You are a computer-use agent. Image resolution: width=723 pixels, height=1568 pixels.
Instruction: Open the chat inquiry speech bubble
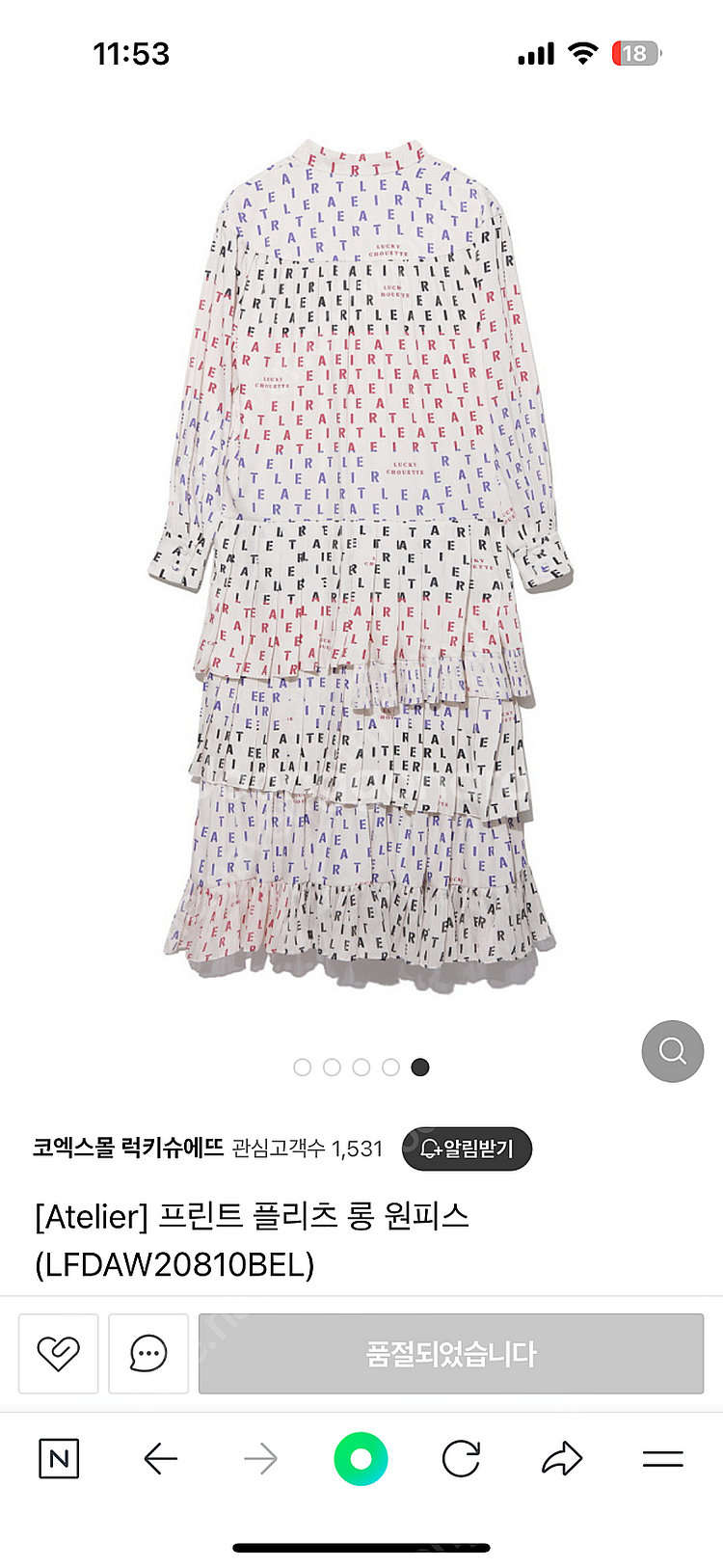pos(148,1353)
